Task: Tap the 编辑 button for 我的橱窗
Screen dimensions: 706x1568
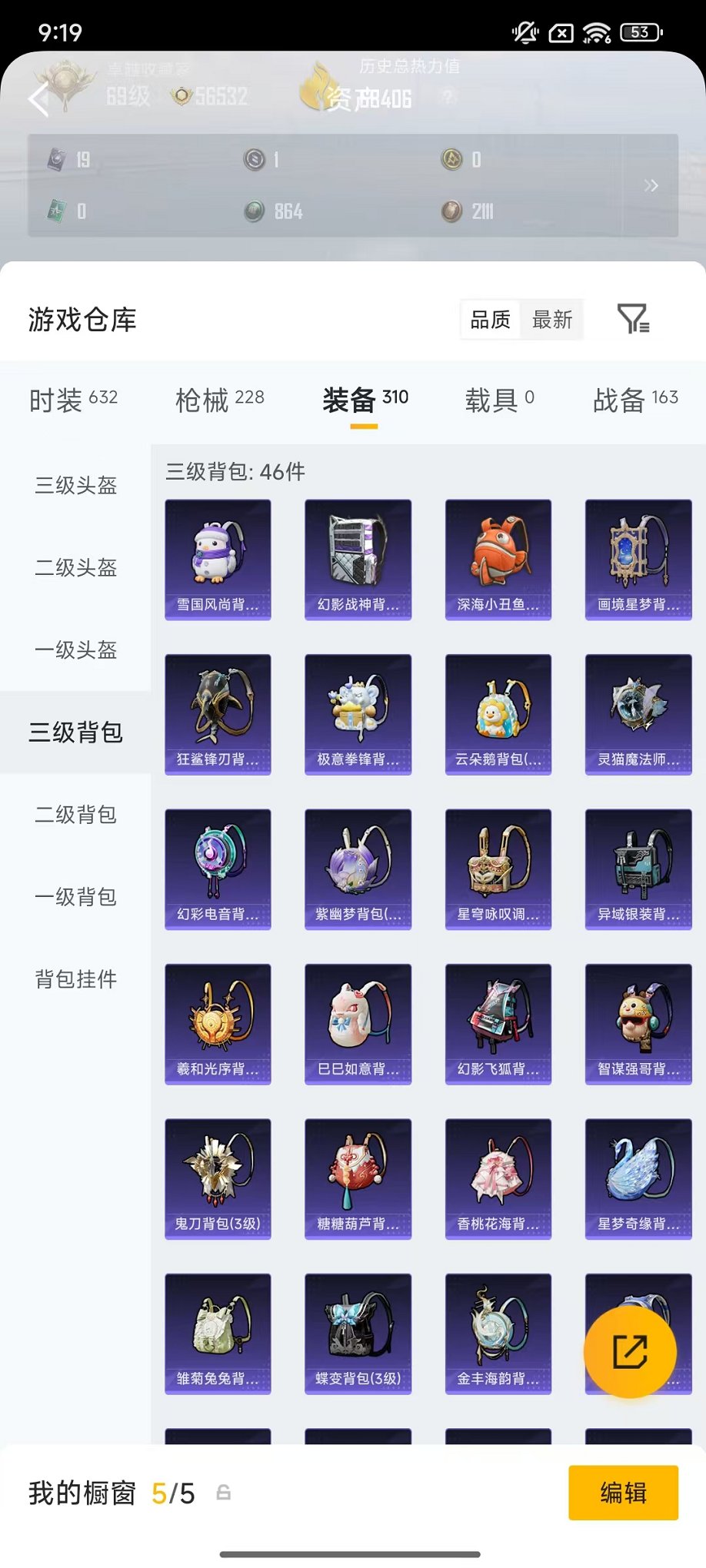Action: click(623, 1493)
